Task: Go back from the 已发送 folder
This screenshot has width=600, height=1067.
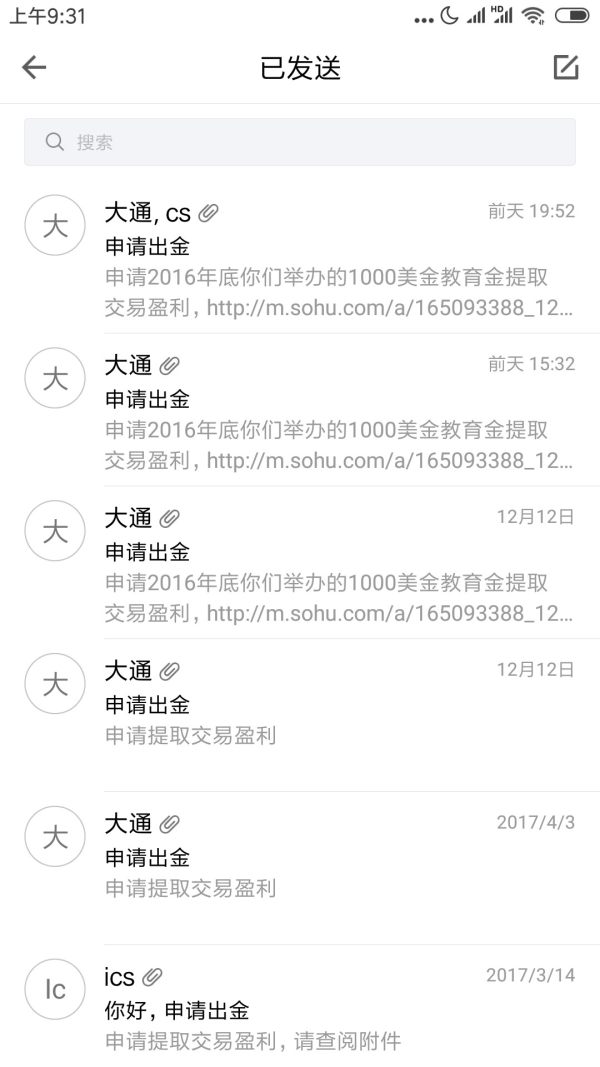Action: (x=34, y=67)
